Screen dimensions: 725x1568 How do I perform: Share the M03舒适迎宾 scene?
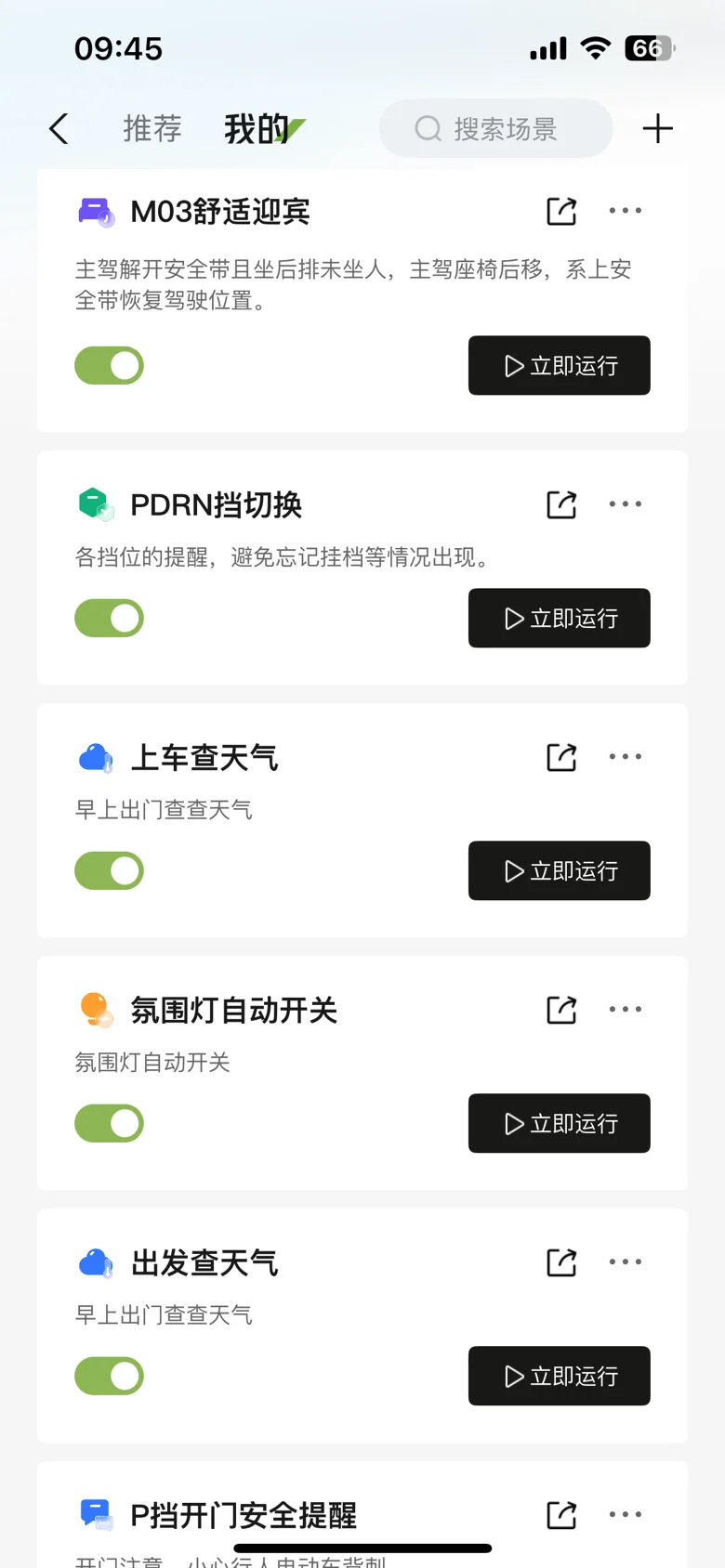561,211
